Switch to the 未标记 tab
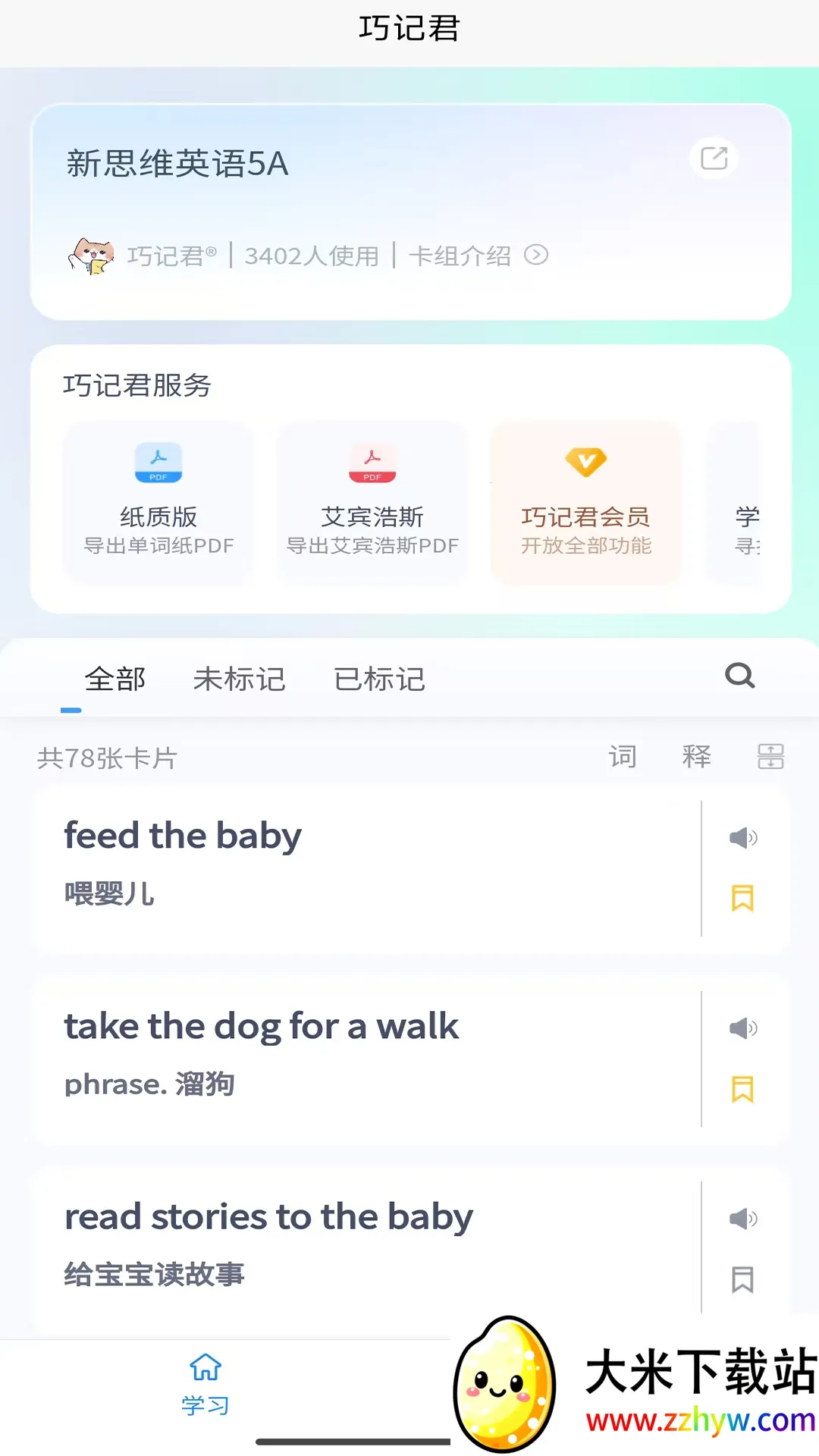Screen dimensions: 819x1456 (240, 679)
